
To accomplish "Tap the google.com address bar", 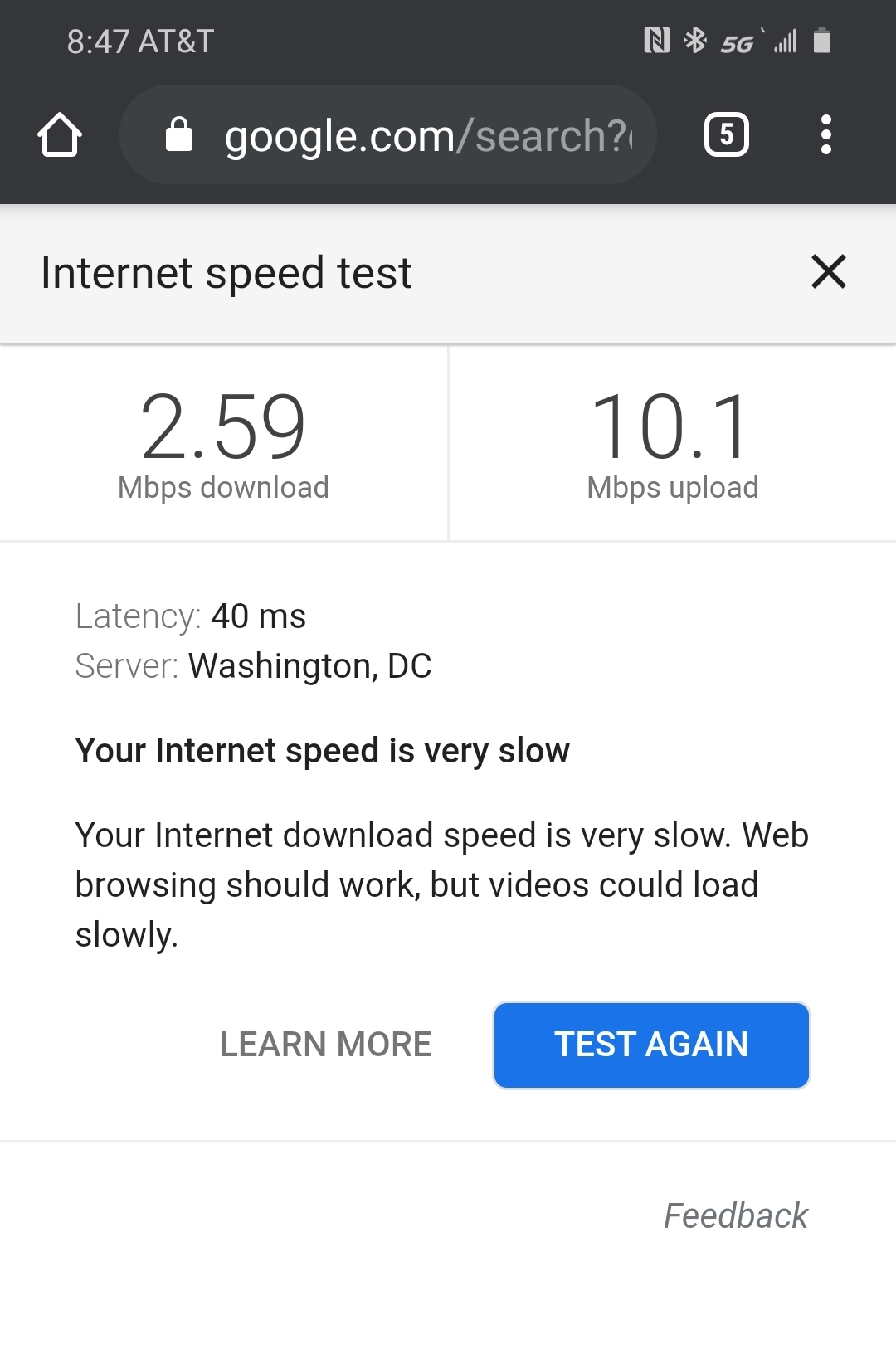I will click(x=388, y=135).
